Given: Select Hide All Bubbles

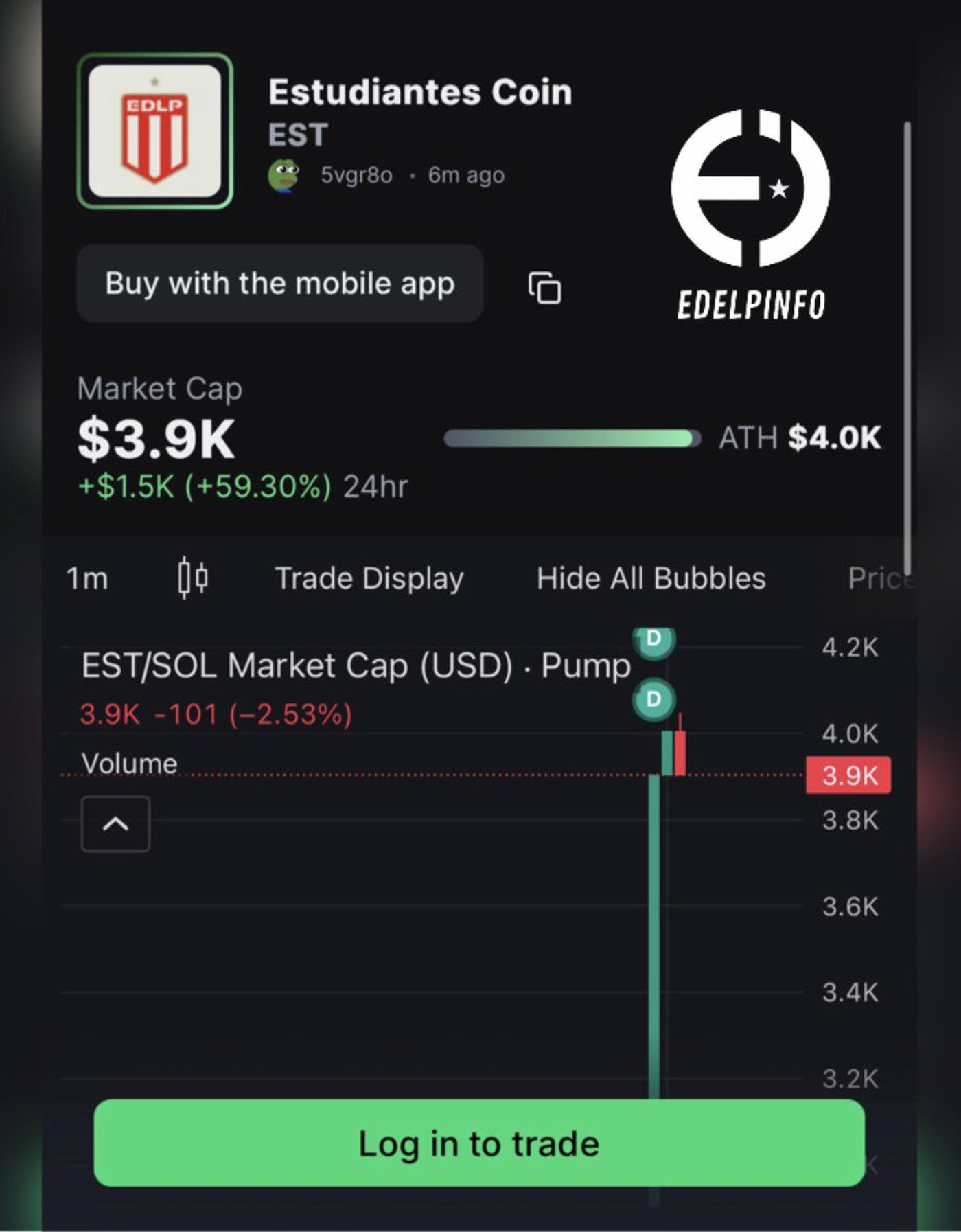Looking at the screenshot, I should (x=651, y=578).
